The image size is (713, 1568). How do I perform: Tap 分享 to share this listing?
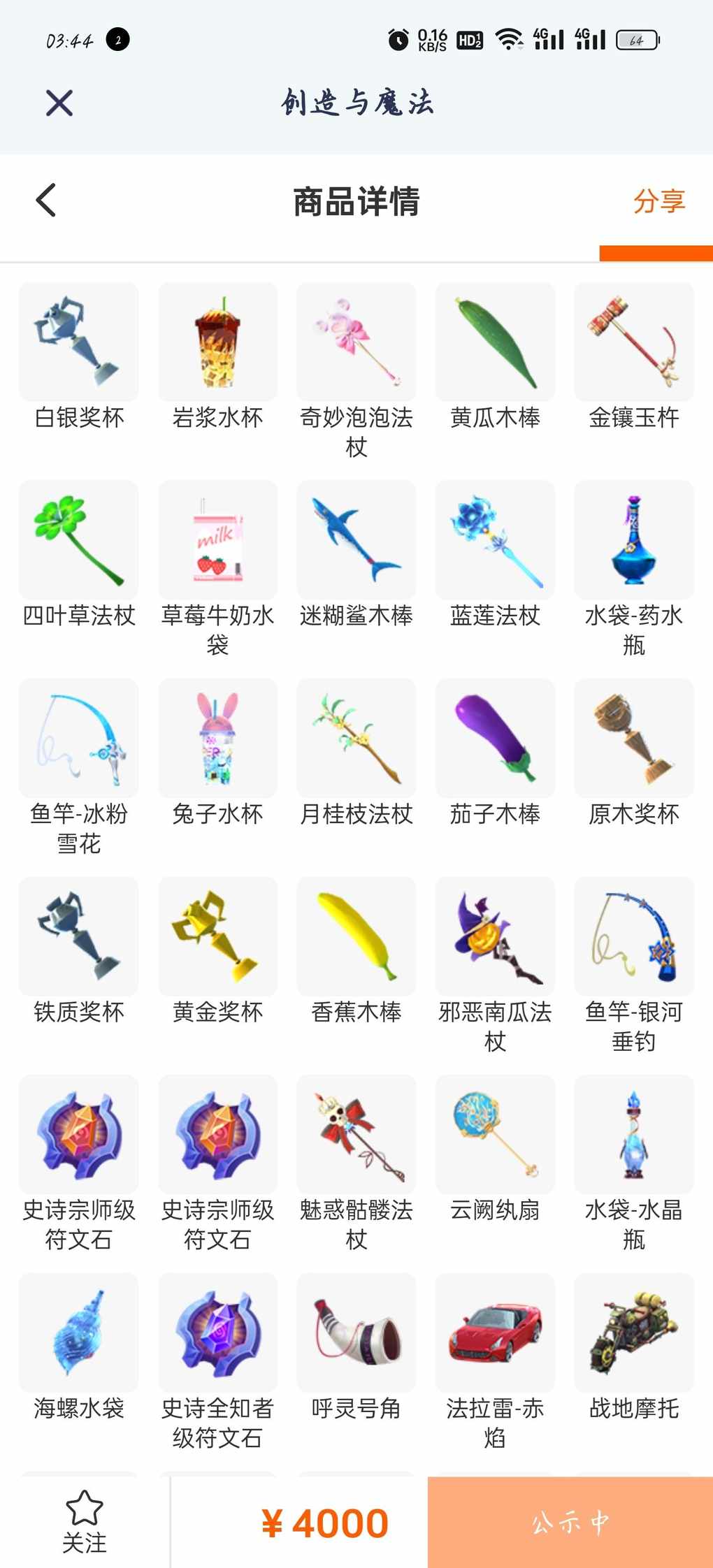[x=658, y=201]
